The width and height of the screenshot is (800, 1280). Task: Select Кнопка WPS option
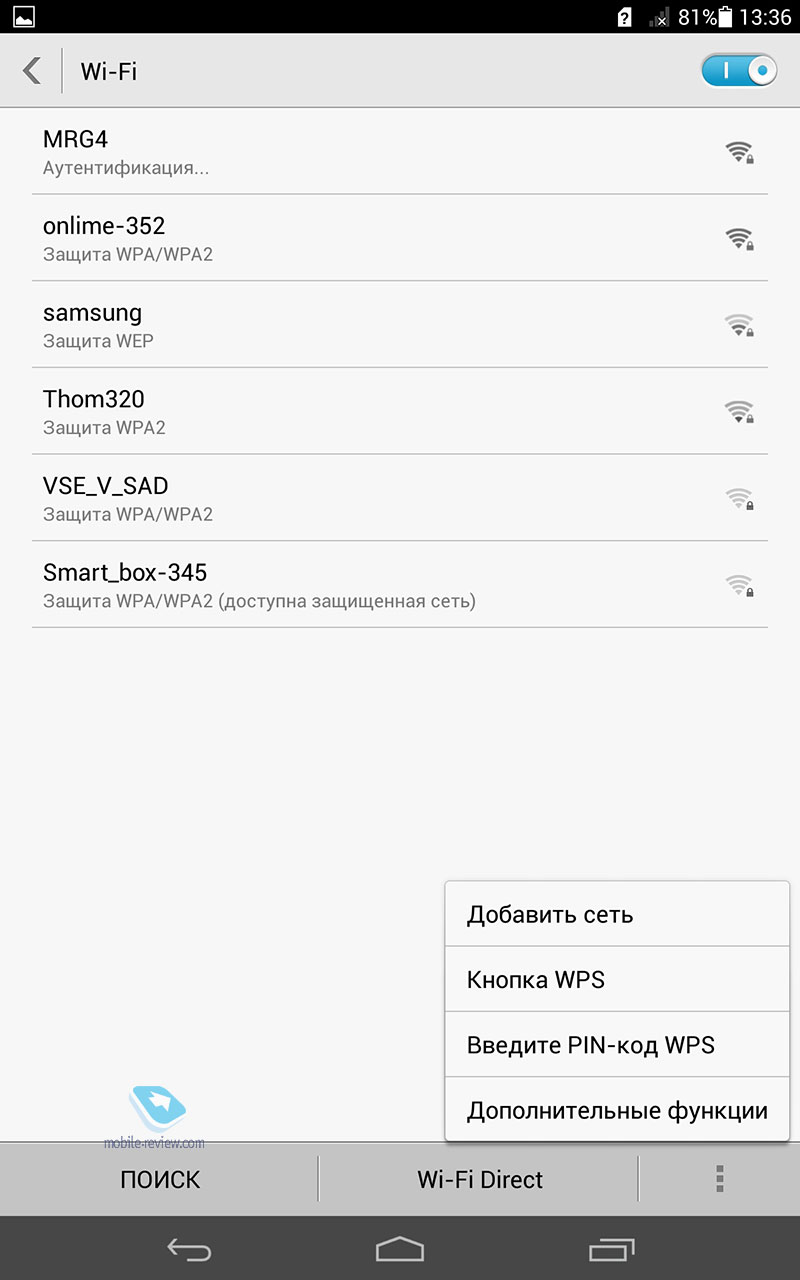click(x=617, y=979)
